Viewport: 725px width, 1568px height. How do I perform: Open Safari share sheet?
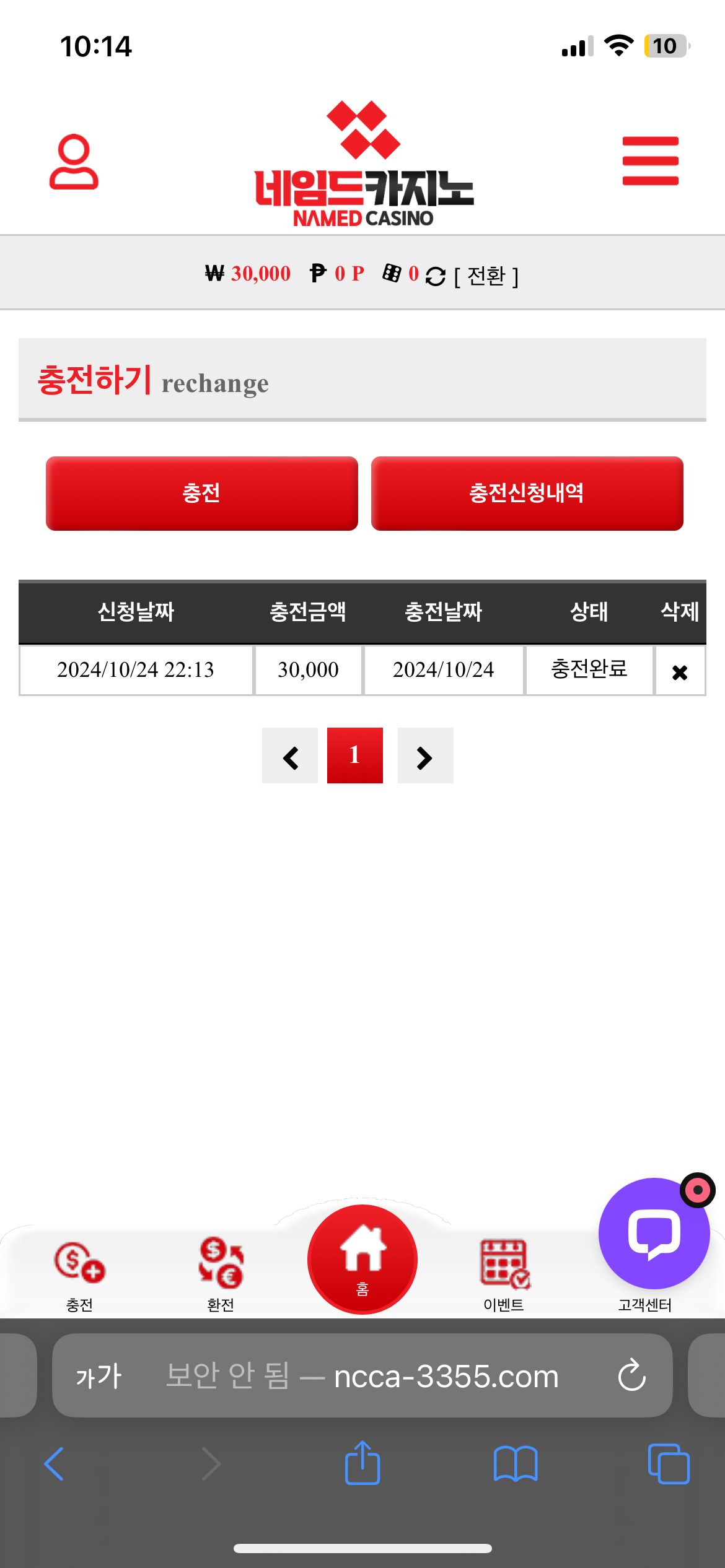[362, 1464]
